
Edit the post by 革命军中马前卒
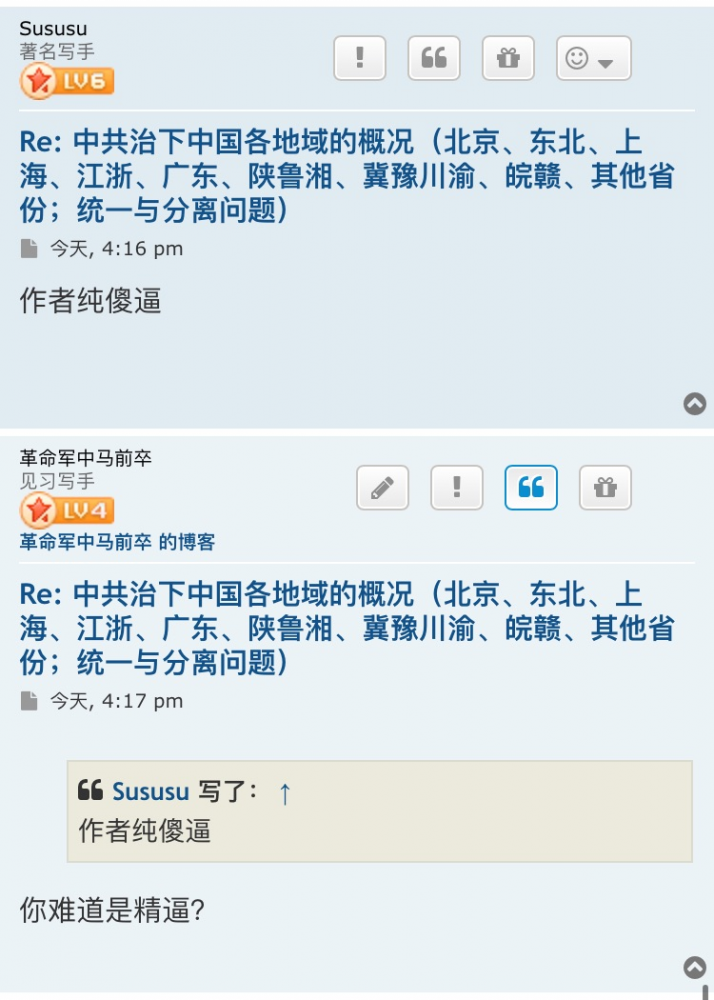click(382, 488)
